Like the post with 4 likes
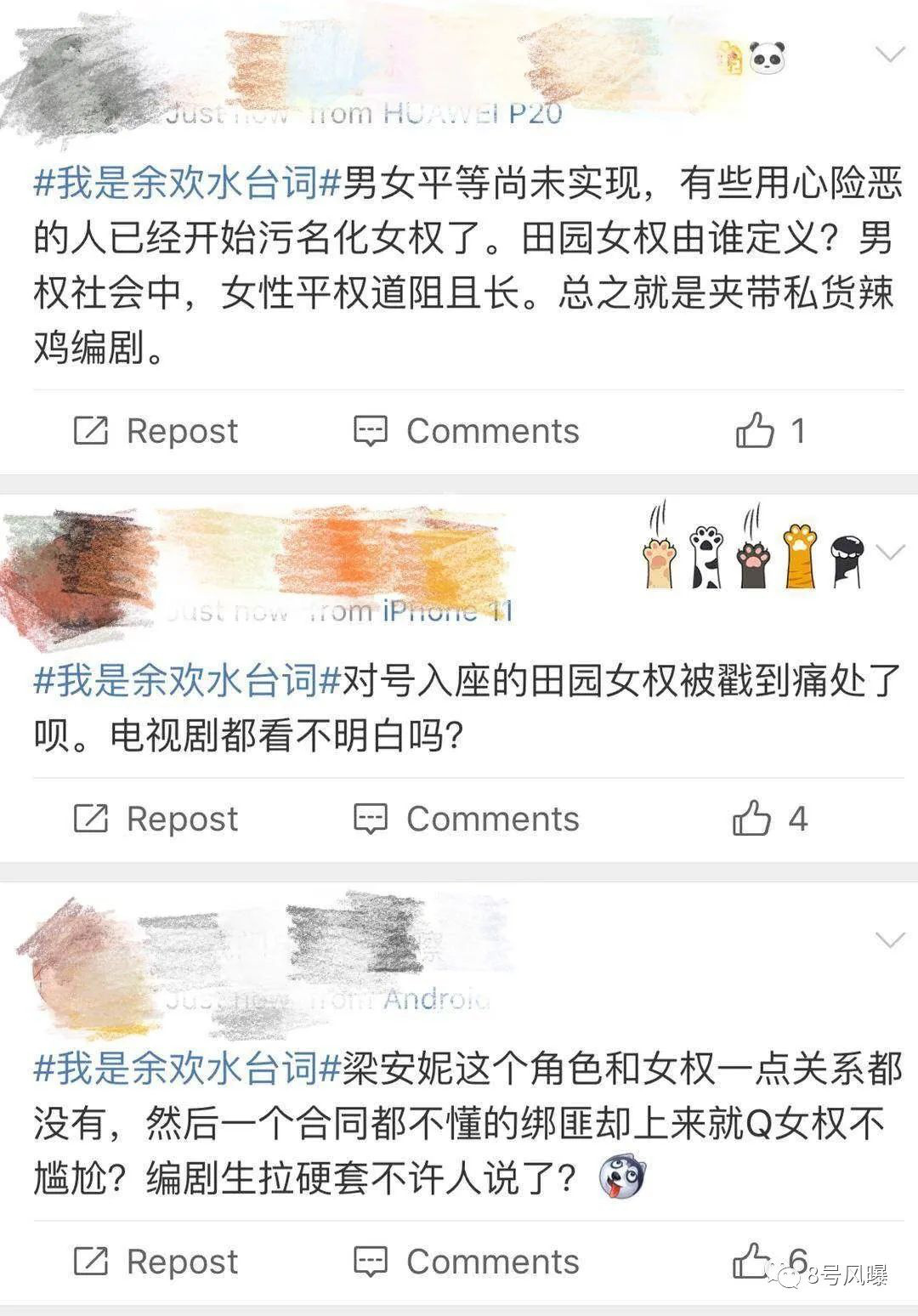918x1316 pixels. tap(753, 818)
